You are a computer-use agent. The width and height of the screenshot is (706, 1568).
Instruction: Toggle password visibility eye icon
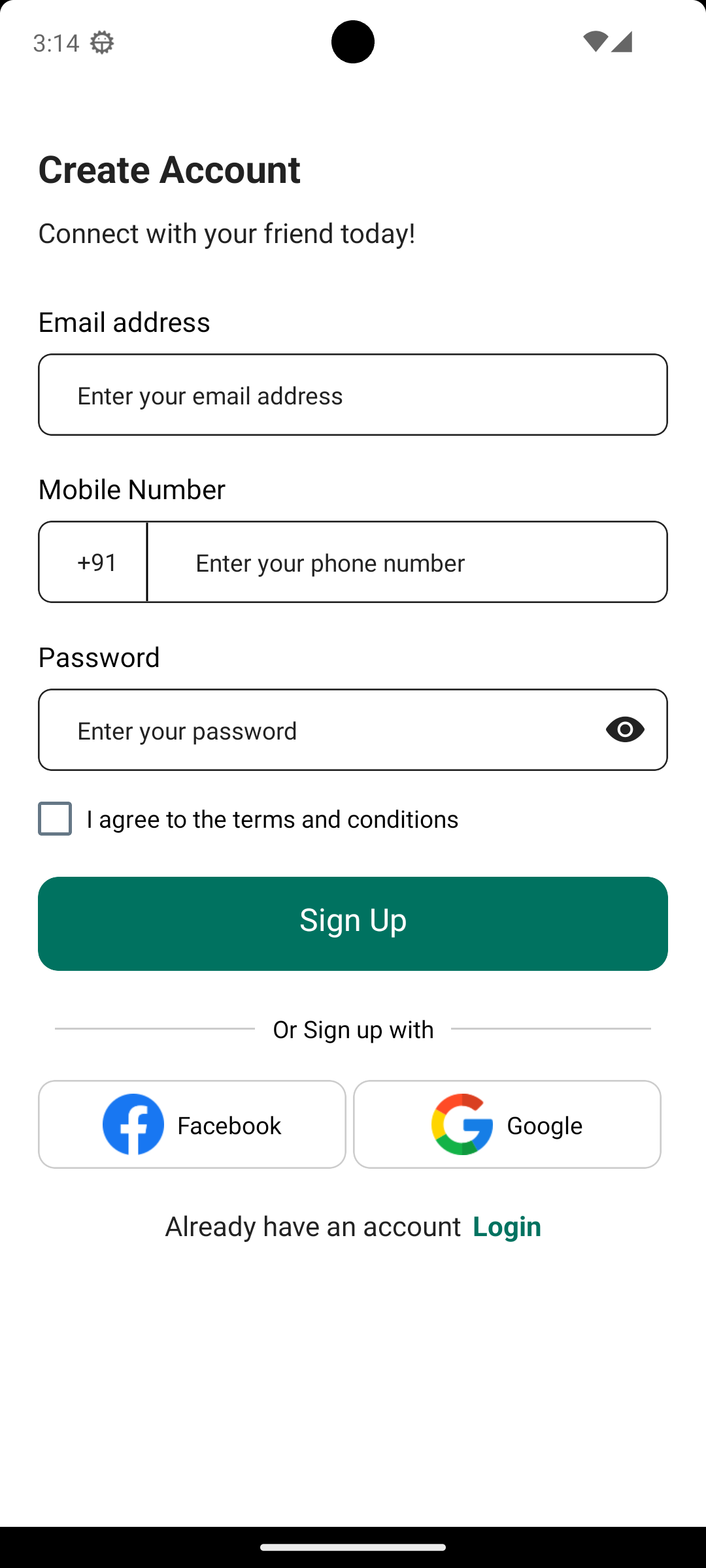(625, 730)
